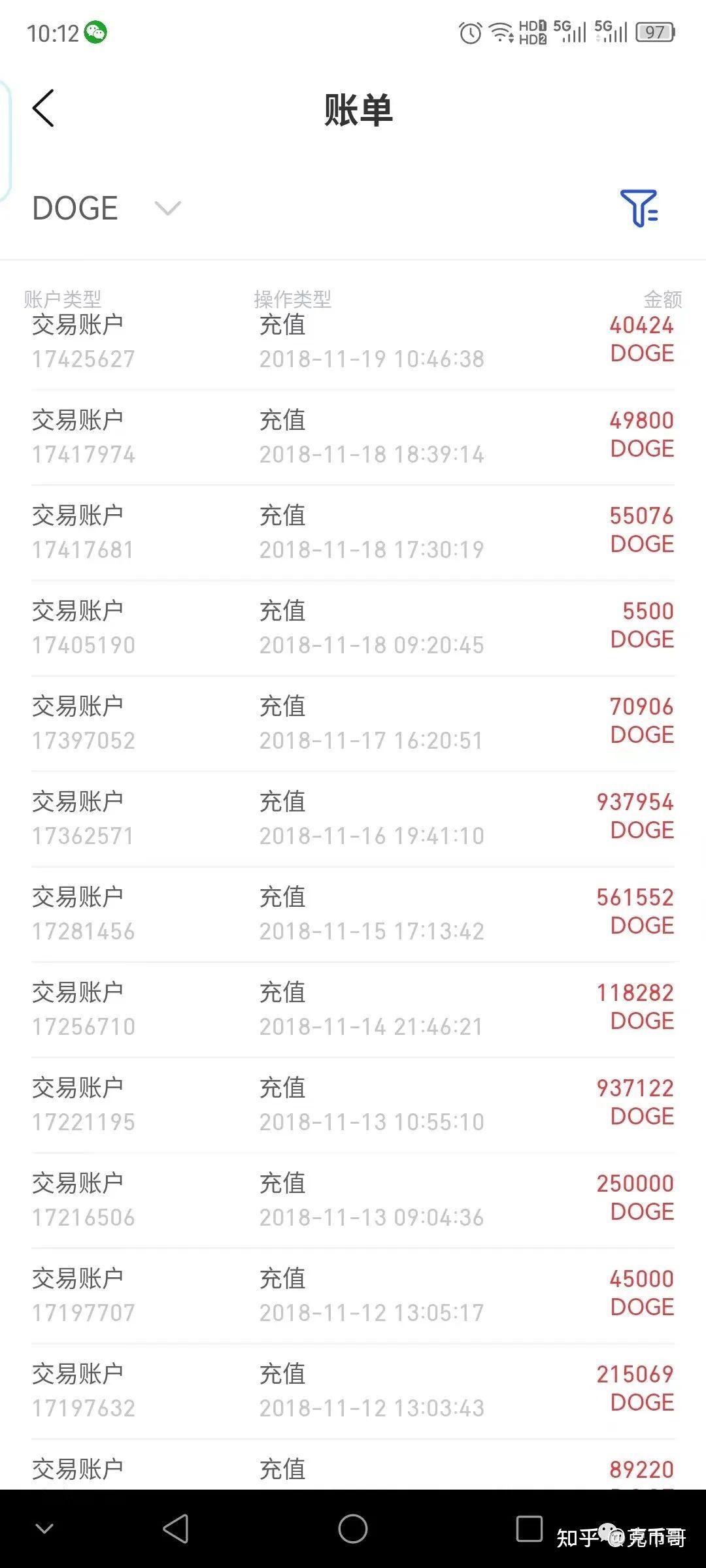Select the 937954 DOGE deposit record
The height and width of the screenshot is (1568, 706).
point(353,817)
